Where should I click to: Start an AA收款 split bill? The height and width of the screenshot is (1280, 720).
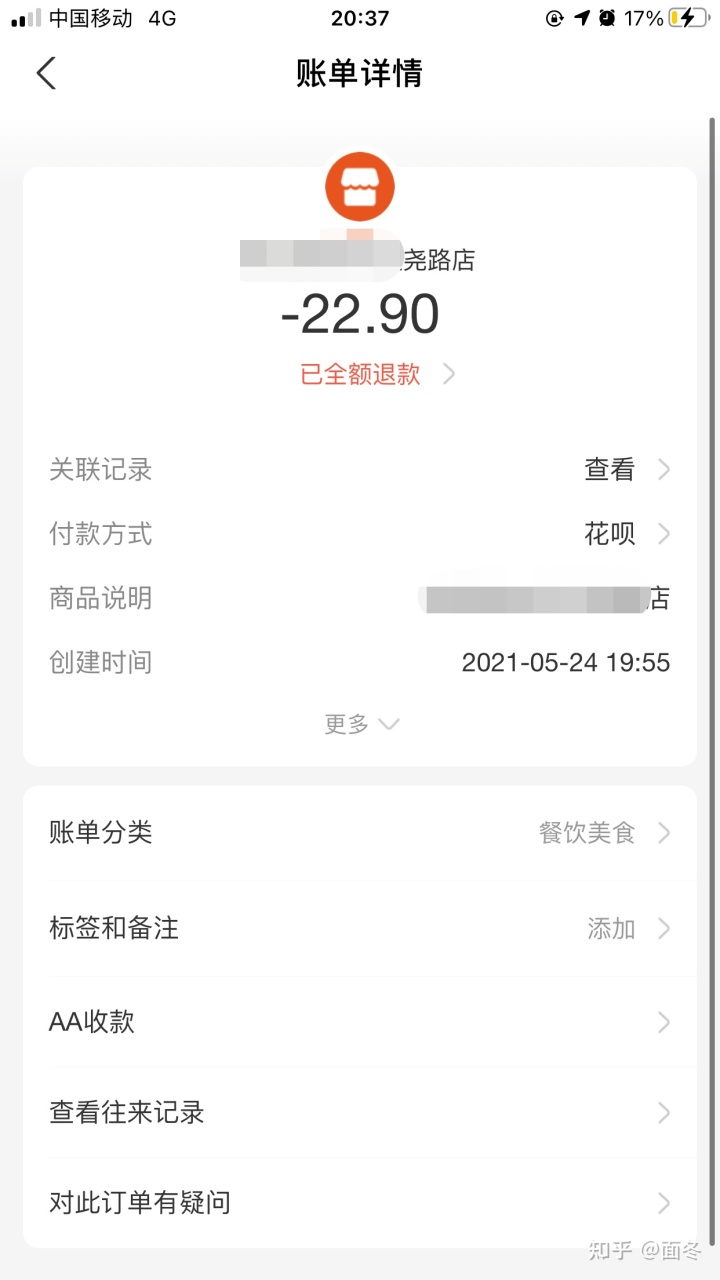360,1022
